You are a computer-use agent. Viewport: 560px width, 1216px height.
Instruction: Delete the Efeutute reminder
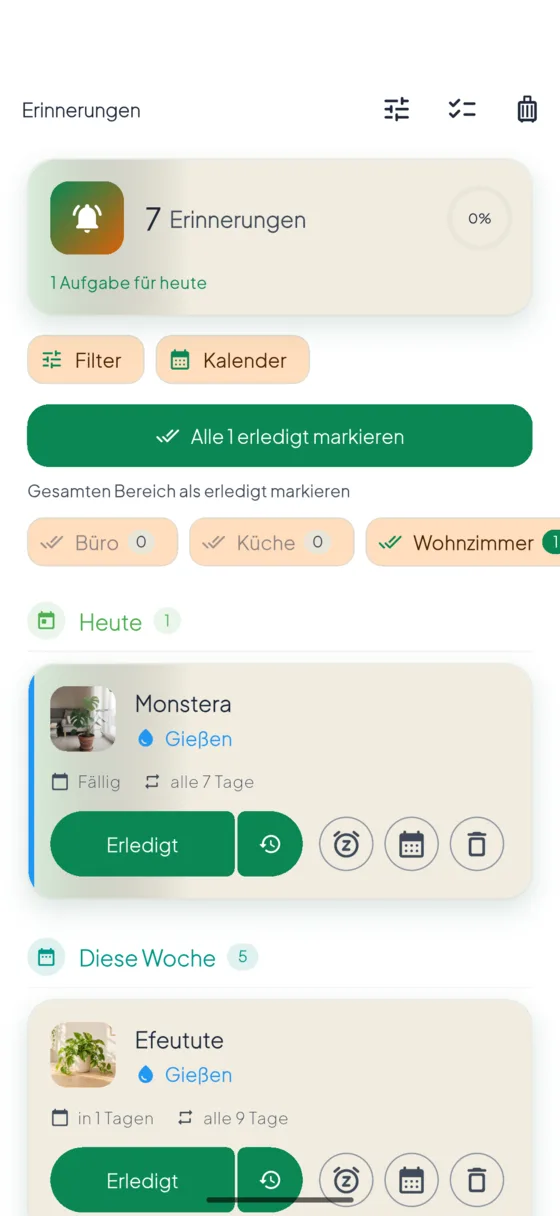[x=477, y=1181]
